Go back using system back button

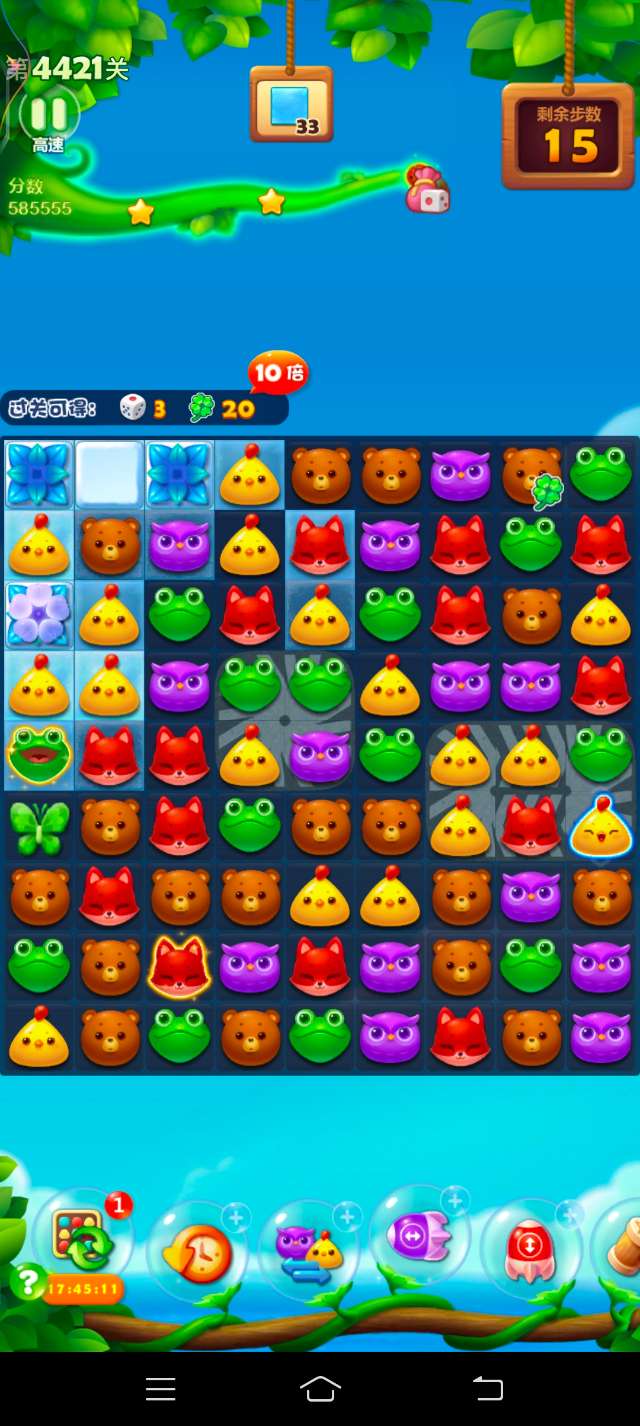click(487, 1388)
